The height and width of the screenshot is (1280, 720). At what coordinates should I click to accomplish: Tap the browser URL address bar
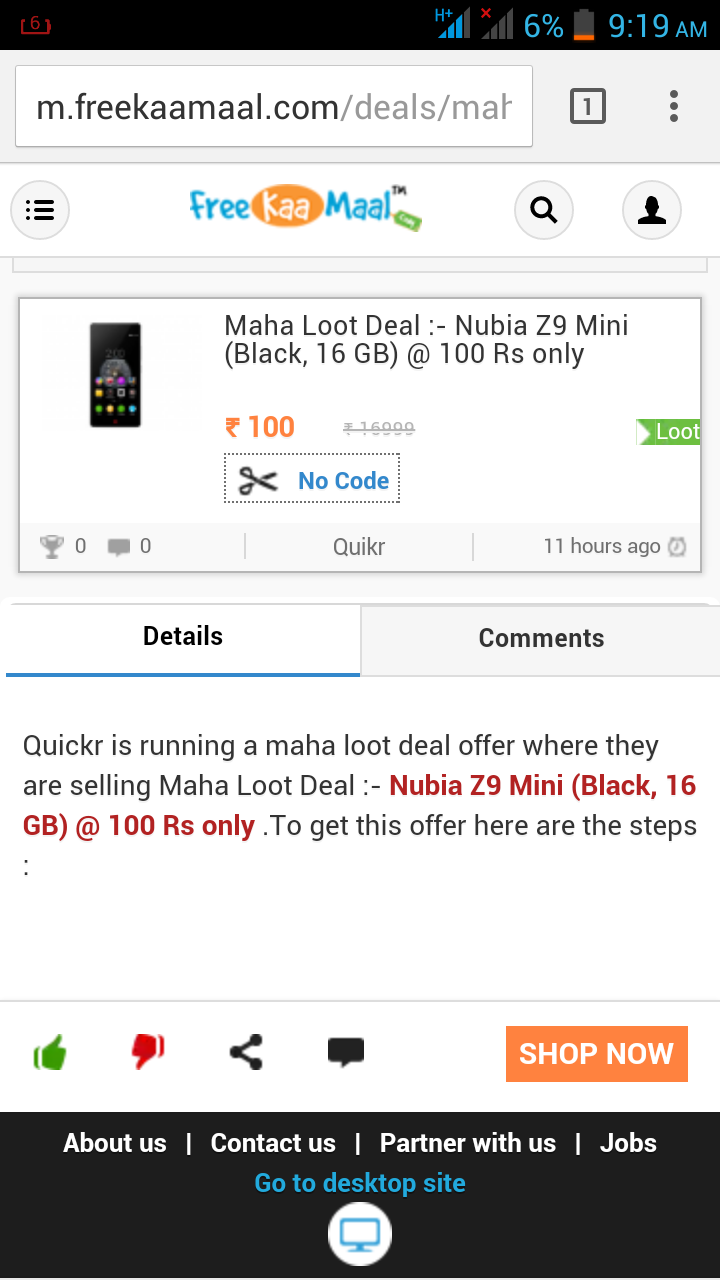click(273, 107)
